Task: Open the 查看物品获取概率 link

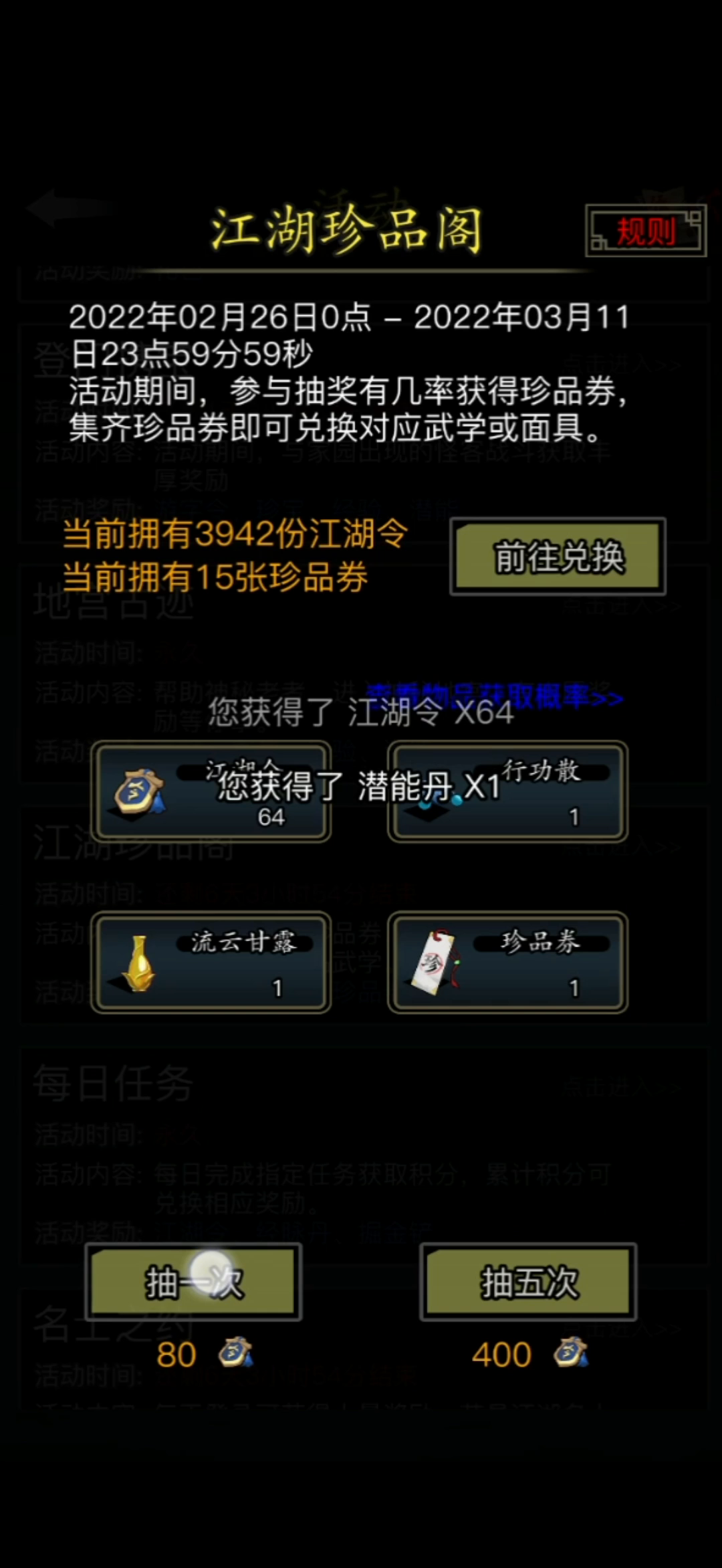Action: coord(495,697)
